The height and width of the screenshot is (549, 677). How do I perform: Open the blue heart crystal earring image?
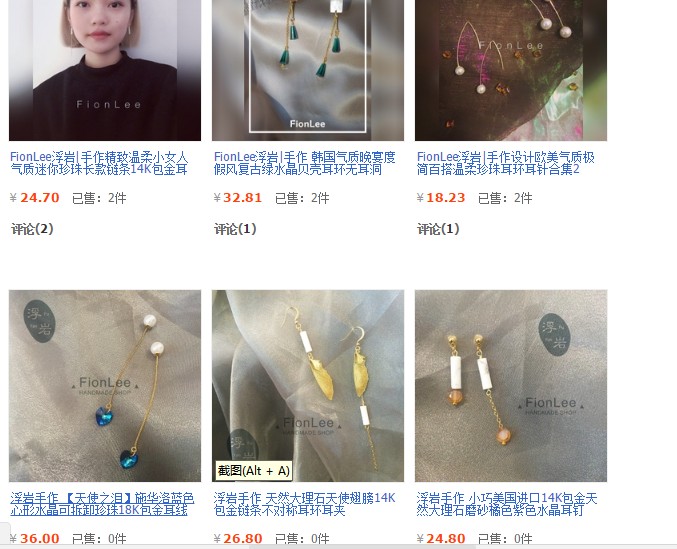(104, 386)
